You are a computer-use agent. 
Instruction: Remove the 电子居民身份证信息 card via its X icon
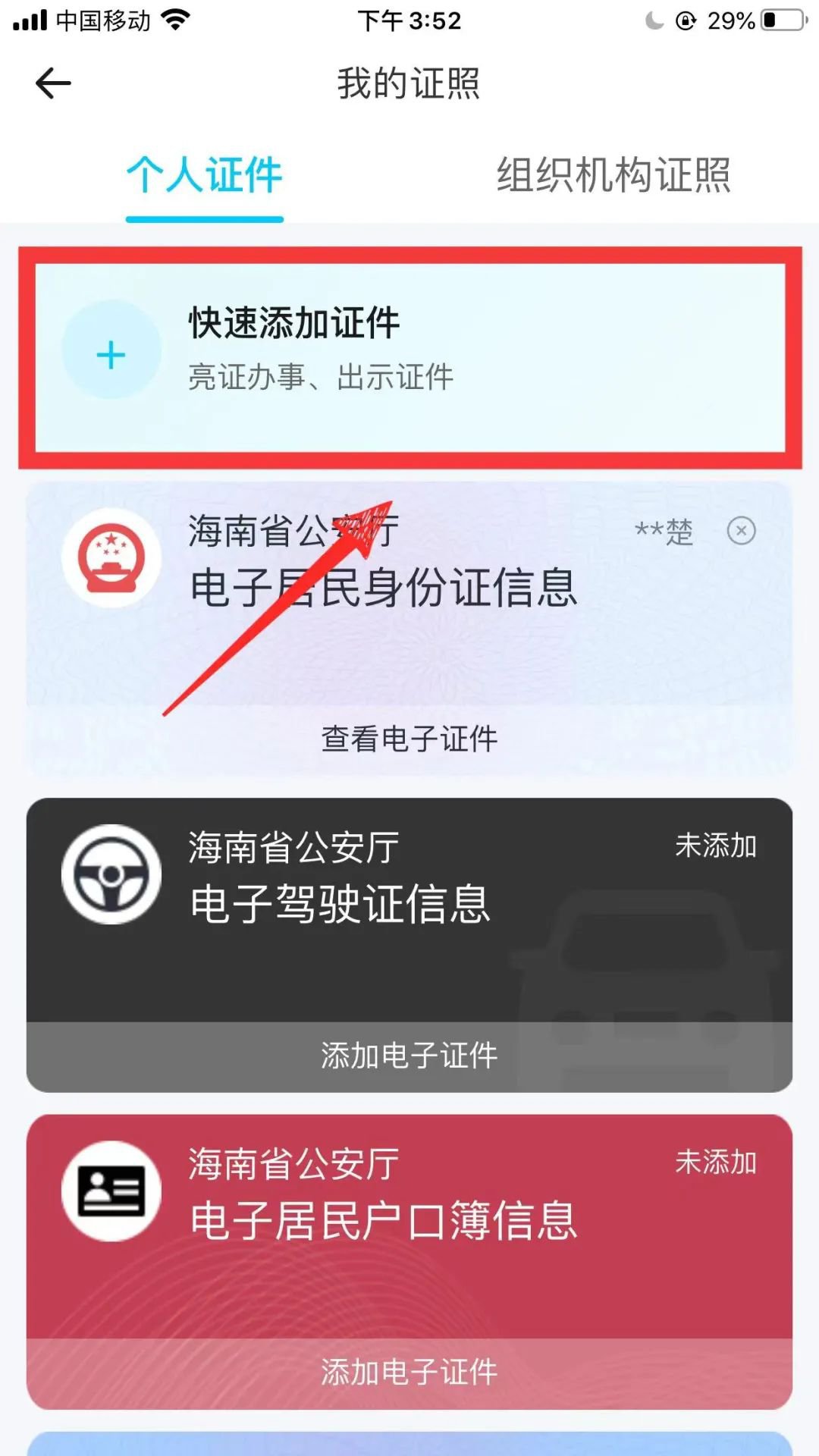(741, 531)
